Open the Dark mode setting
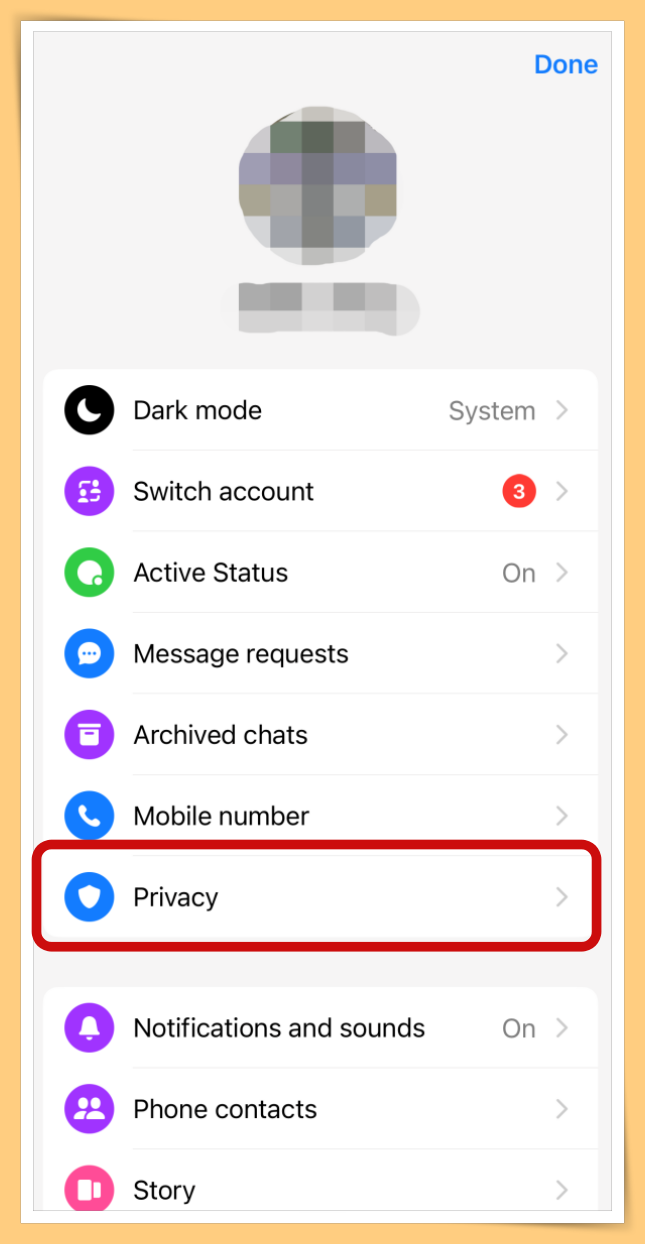The width and height of the screenshot is (645, 1244). (320, 410)
